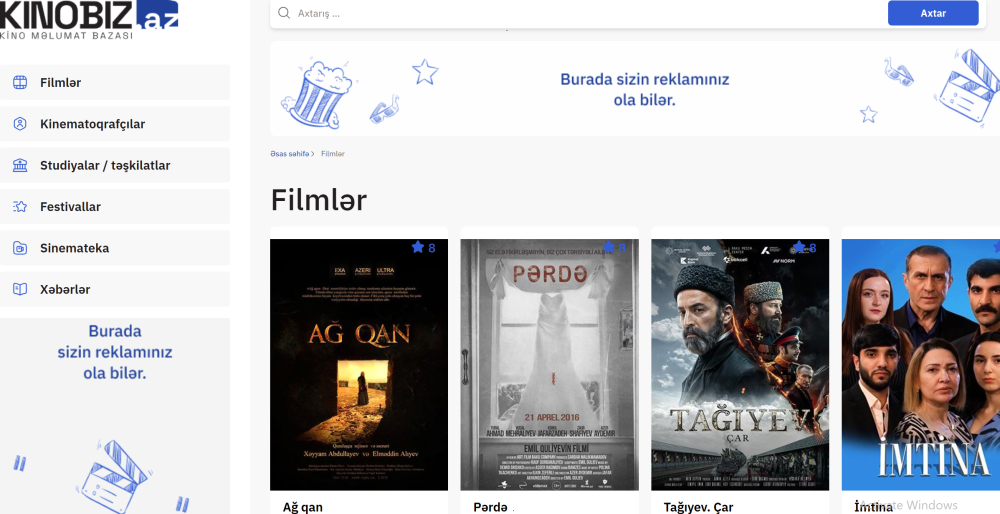Open the Pərdə film card
Image resolution: width=1000 pixels, height=514 pixels.
pos(549,364)
